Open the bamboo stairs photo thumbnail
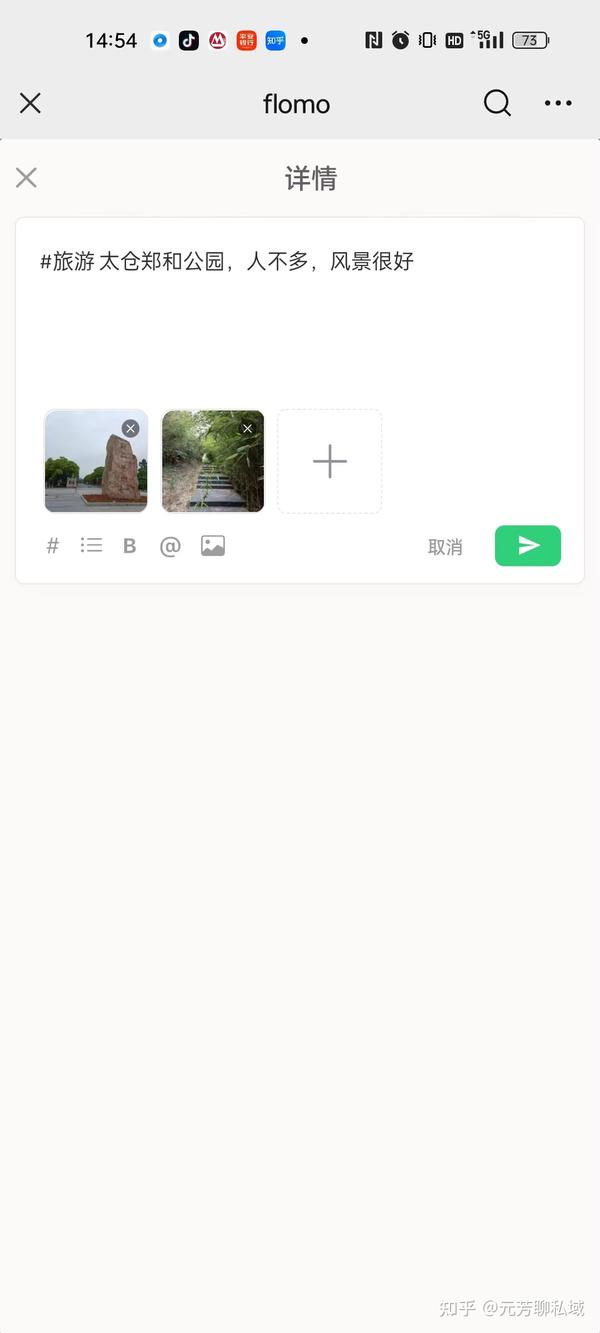The height and width of the screenshot is (1333, 600). point(210,470)
